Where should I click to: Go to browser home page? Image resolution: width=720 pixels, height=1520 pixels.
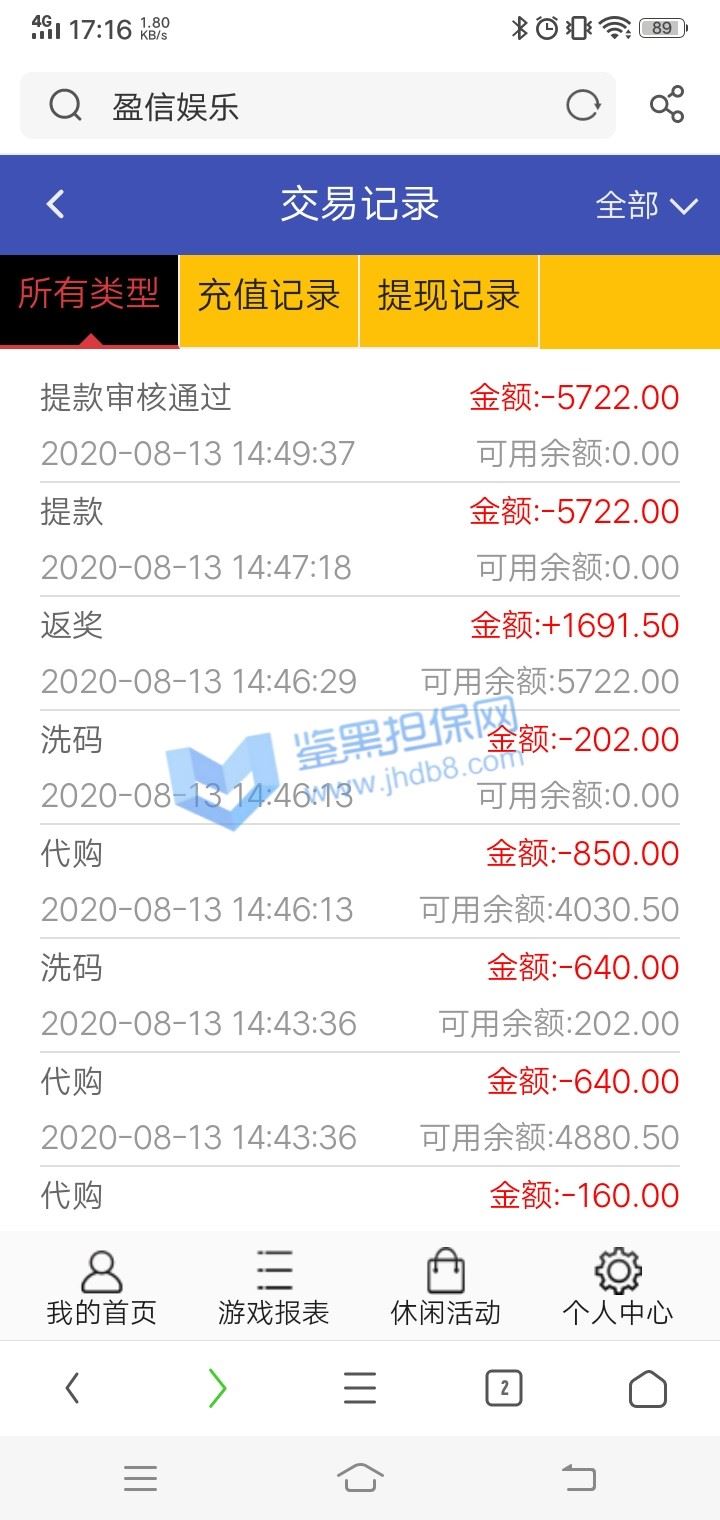(647, 1388)
